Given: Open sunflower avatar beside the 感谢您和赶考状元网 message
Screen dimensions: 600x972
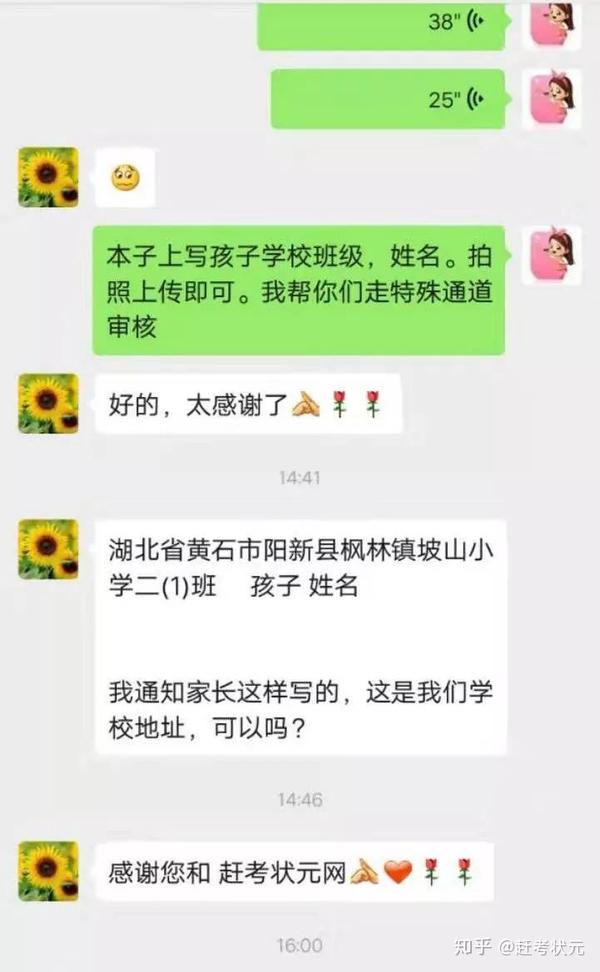Looking at the screenshot, I should pos(47,871).
